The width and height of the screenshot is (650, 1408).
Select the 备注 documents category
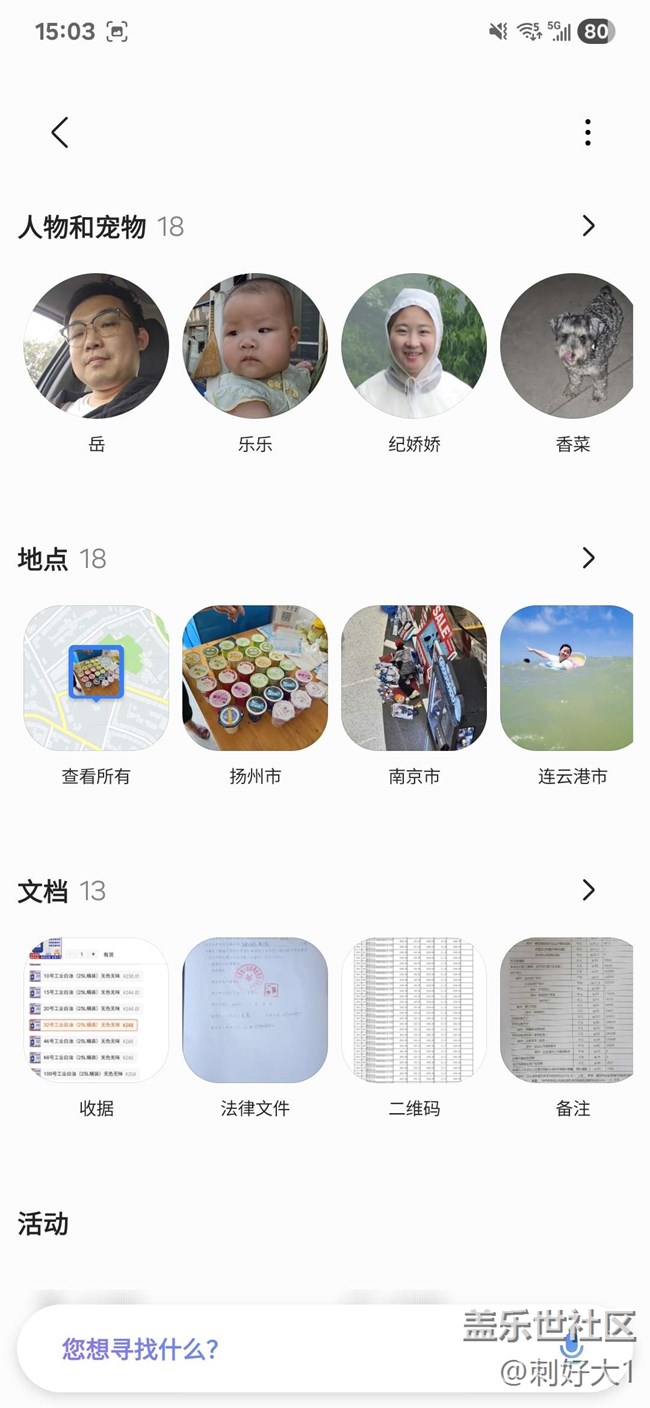[x=569, y=1010]
